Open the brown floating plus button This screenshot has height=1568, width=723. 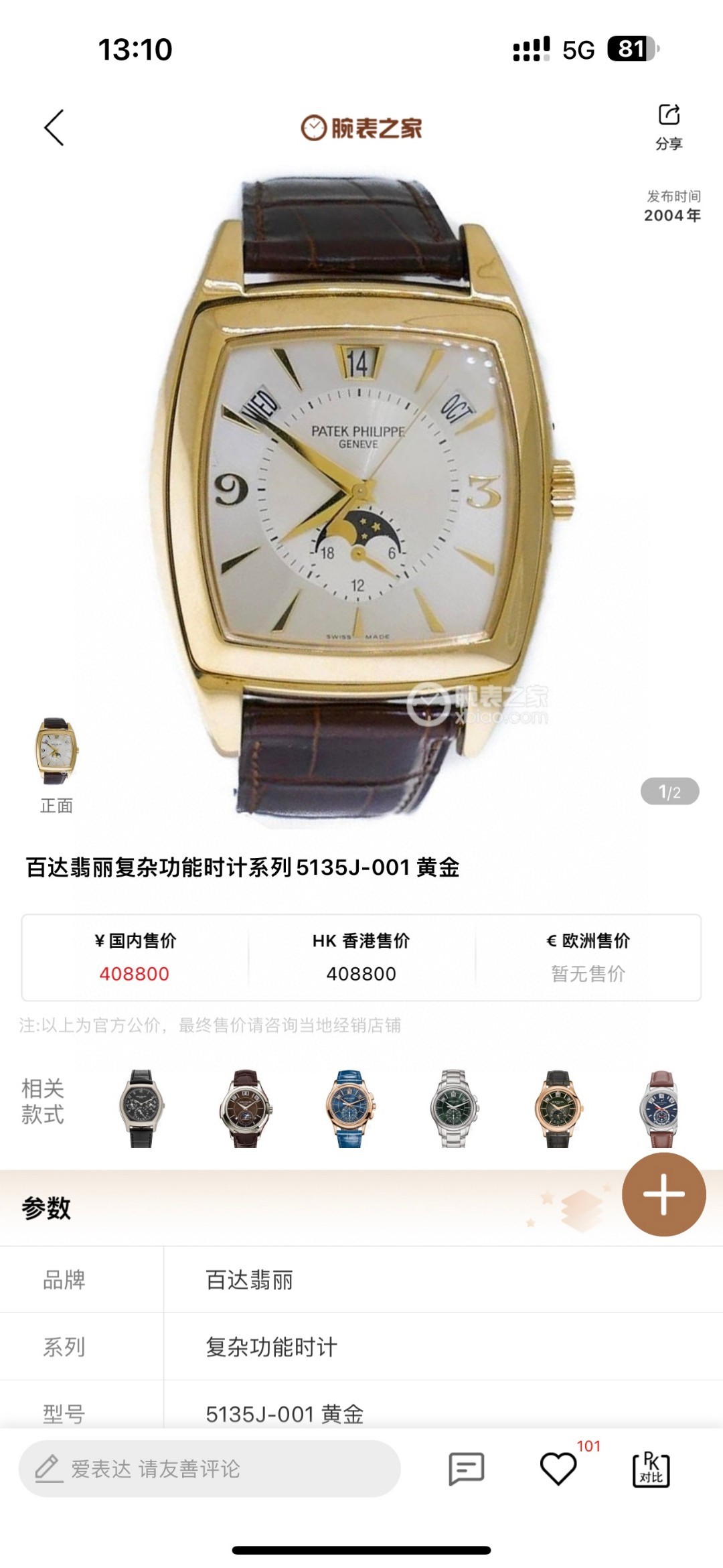[663, 1194]
